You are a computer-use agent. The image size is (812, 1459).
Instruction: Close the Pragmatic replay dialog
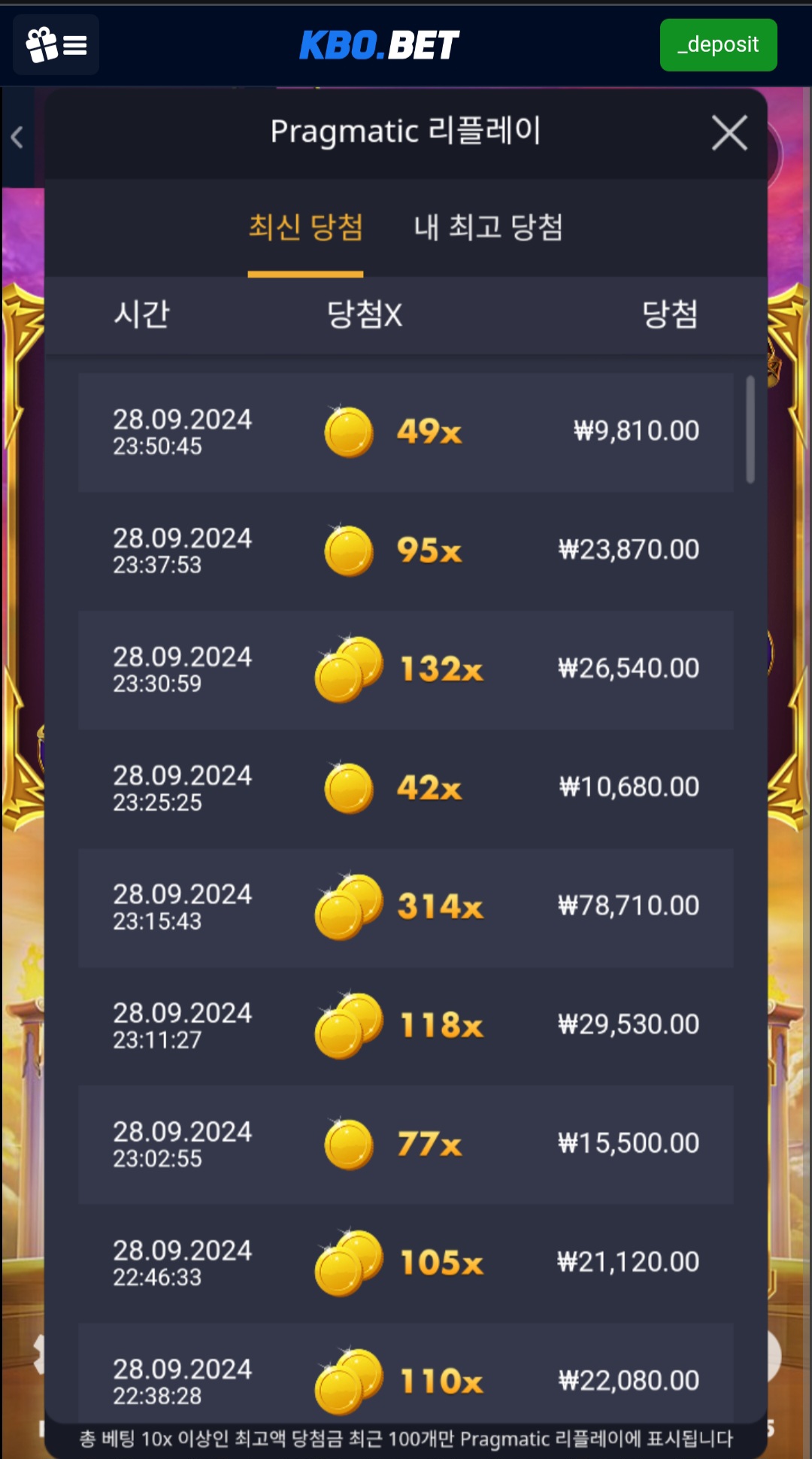[x=729, y=133]
